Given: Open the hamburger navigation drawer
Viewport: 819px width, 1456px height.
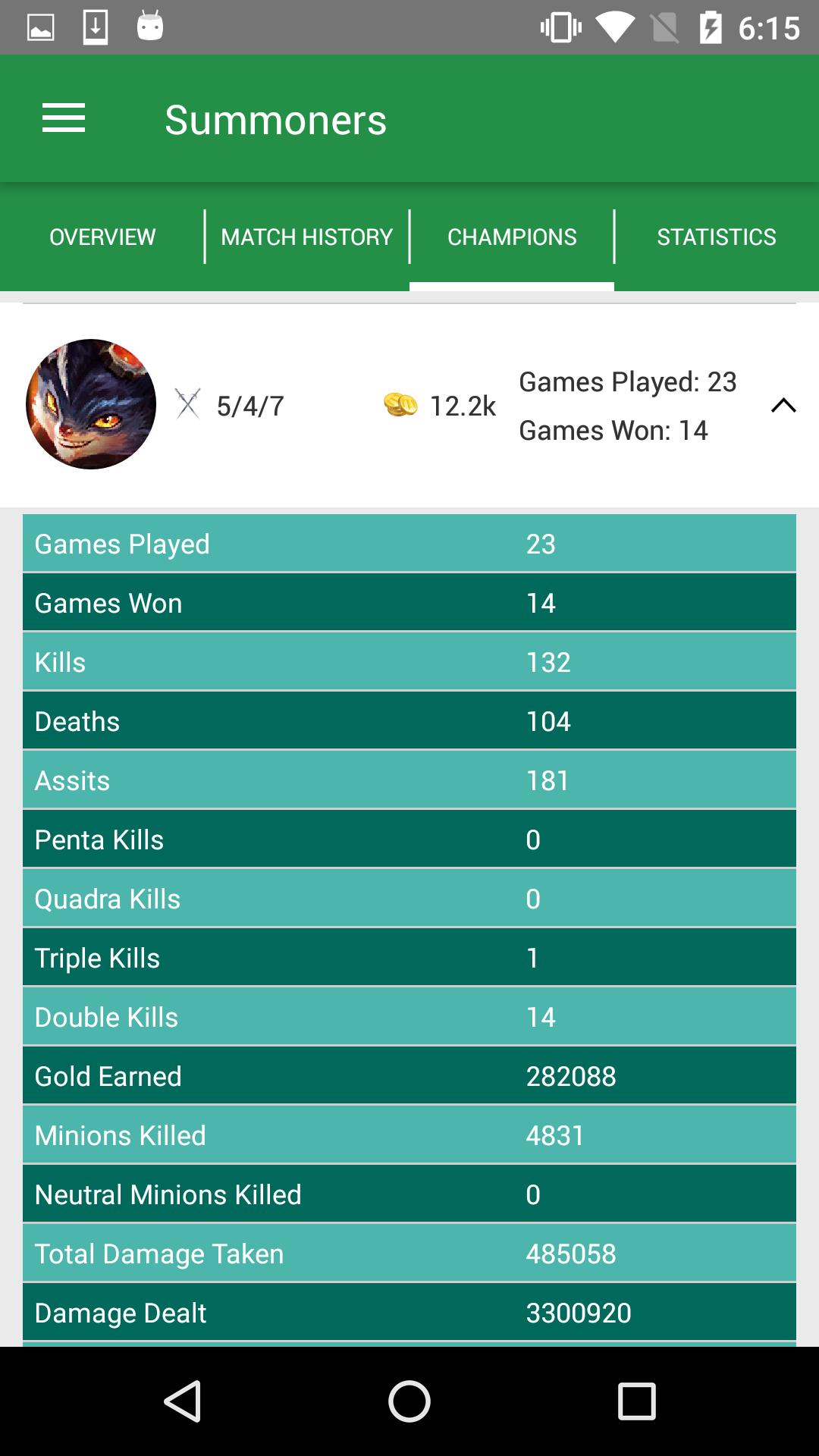Looking at the screenshot, I should pos(64,119).
